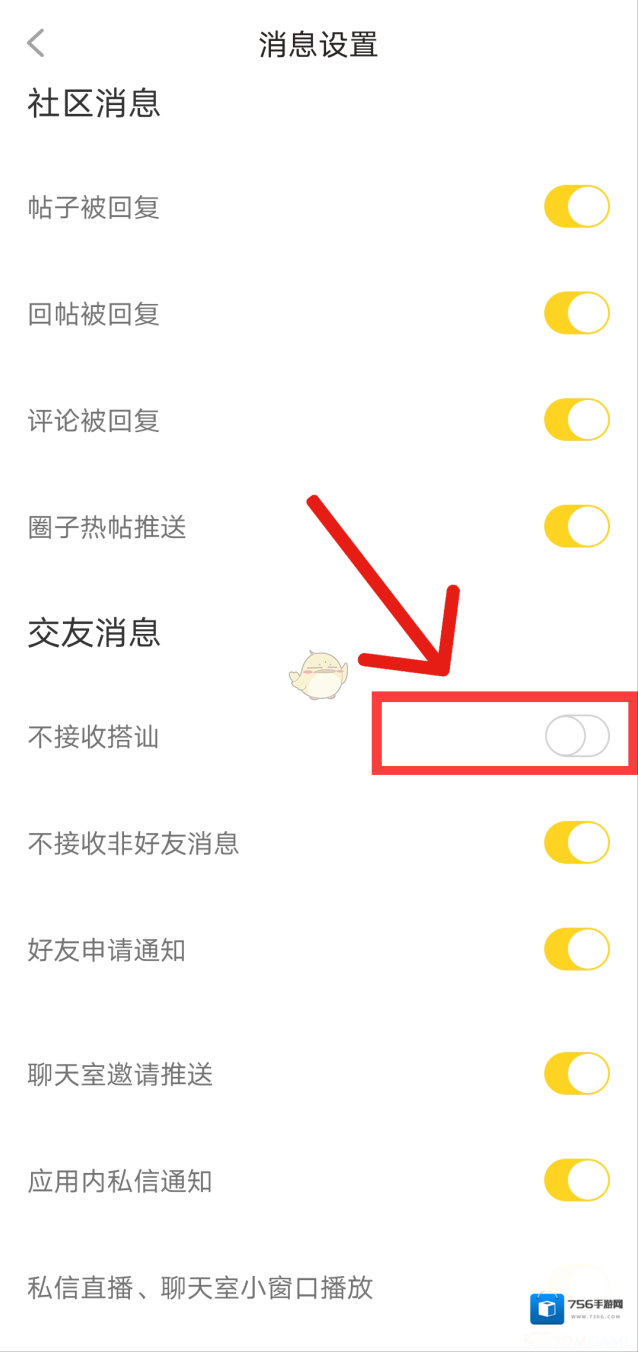Switch off 应用内私信通知

pyautogui.click(x=576, y=1180)
